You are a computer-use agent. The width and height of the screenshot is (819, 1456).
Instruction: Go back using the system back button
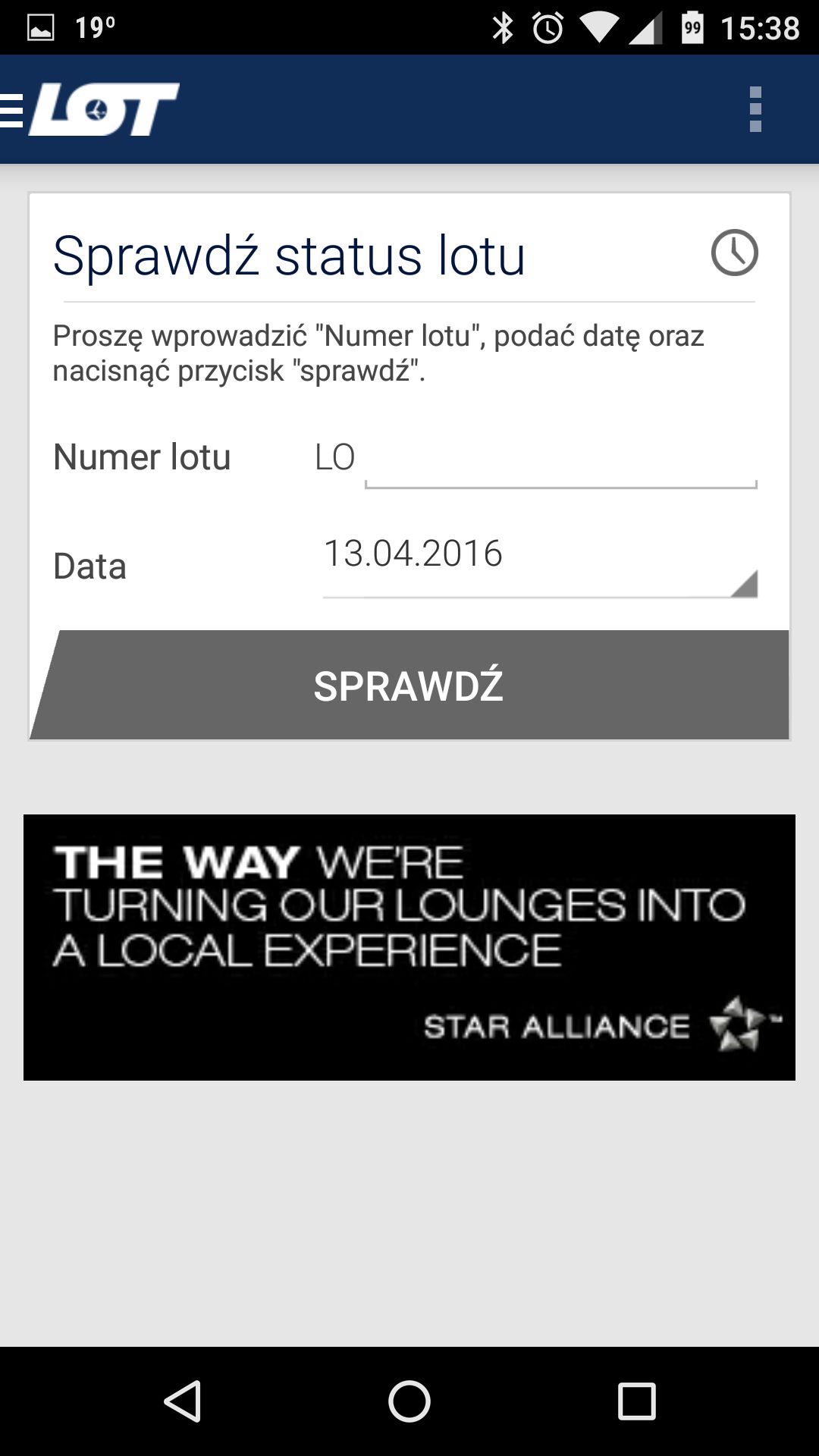(182, 1401)
